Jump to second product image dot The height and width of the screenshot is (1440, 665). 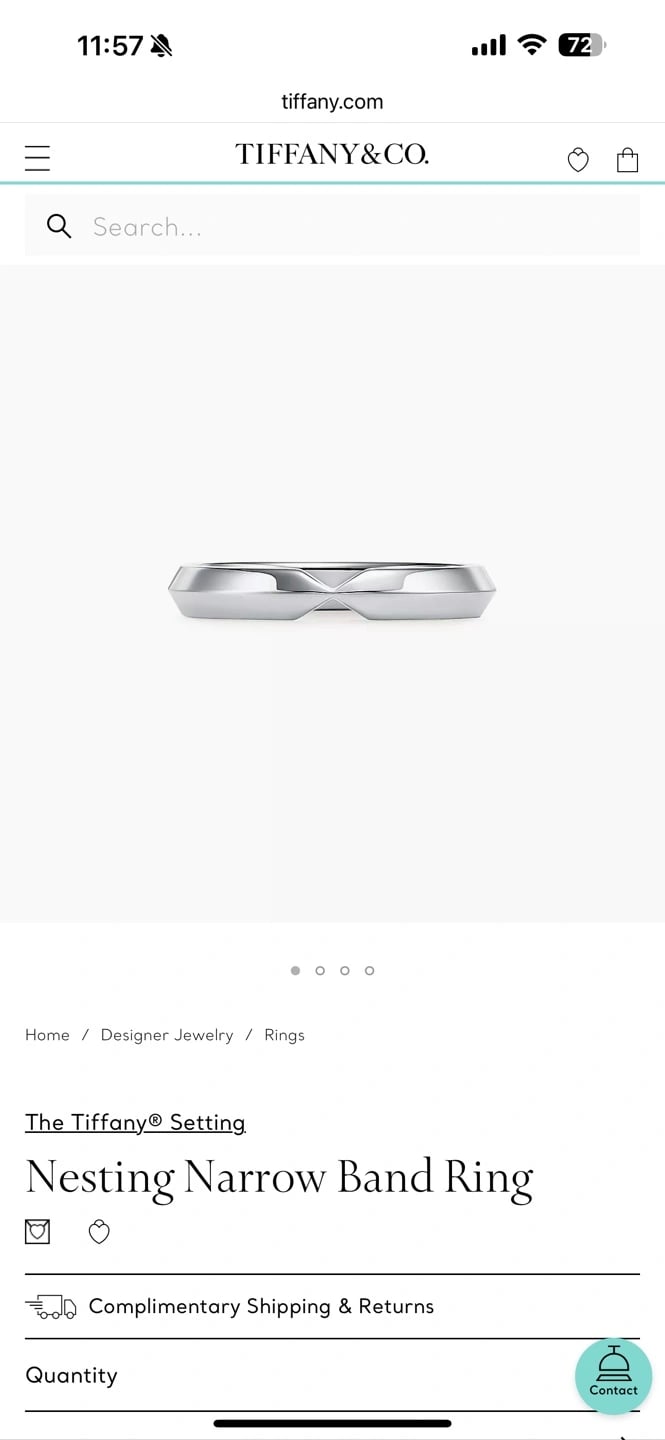click(x=320, y=970)
